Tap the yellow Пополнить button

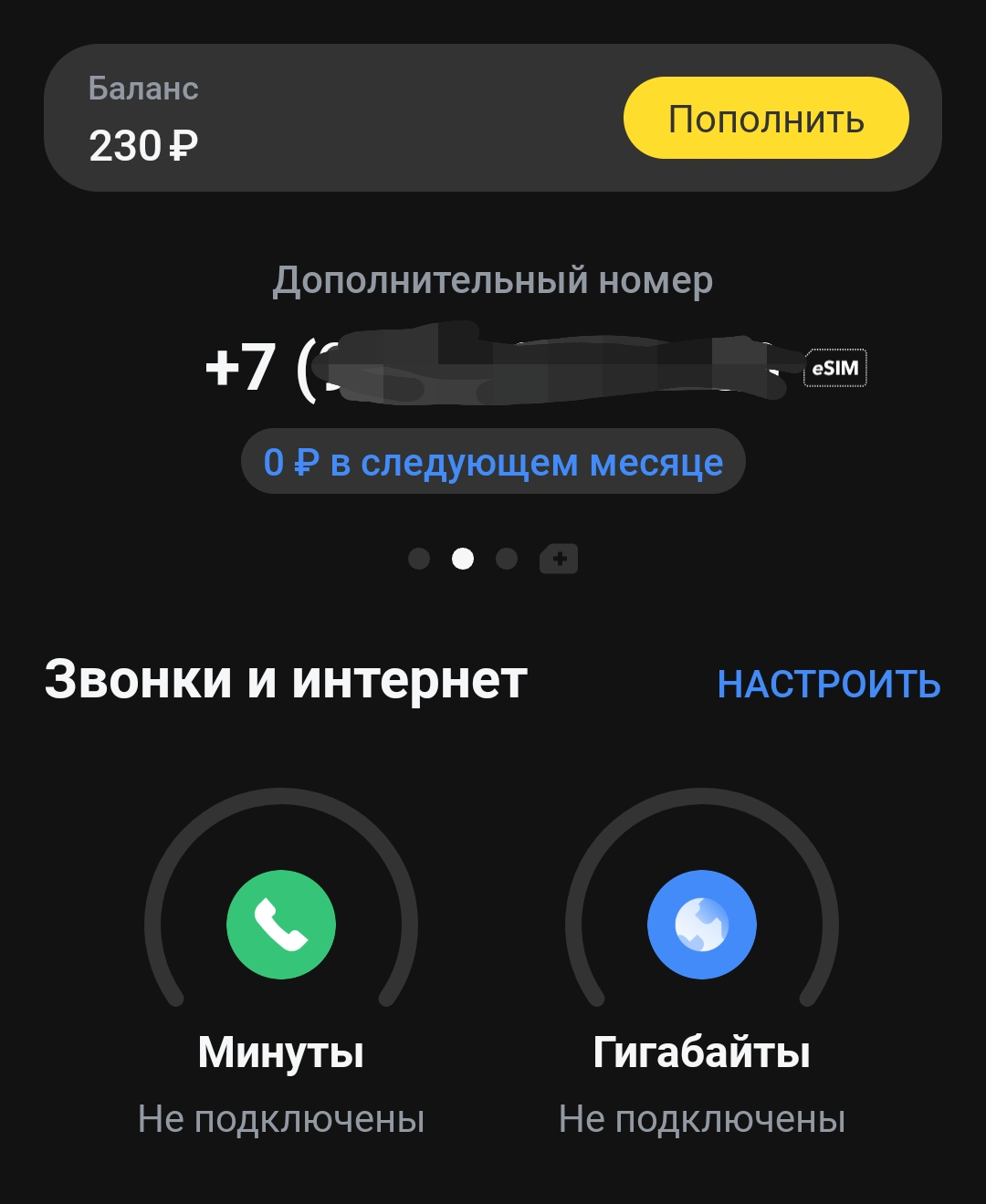[766, 119]
